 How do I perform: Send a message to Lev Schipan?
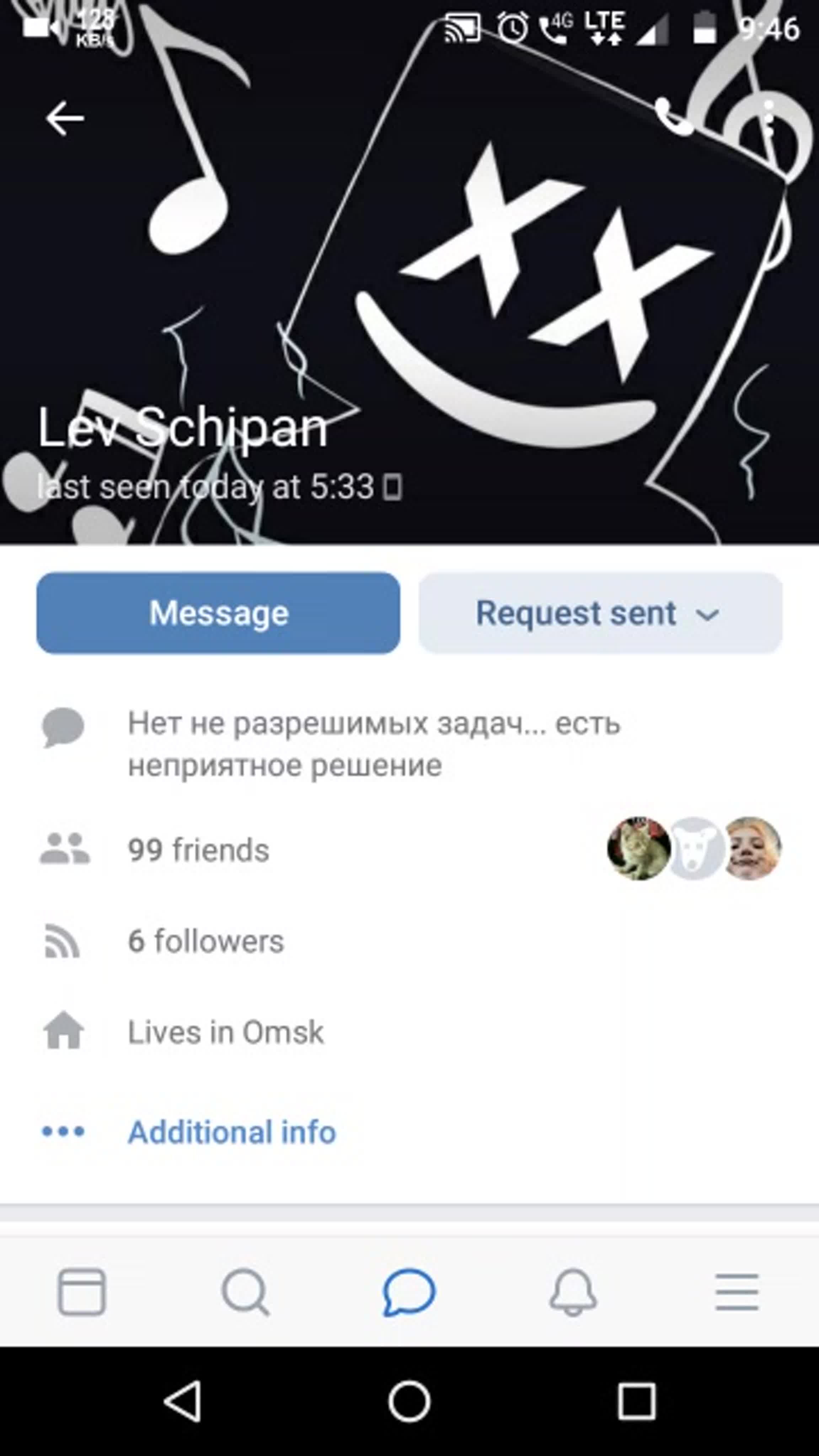218,613
